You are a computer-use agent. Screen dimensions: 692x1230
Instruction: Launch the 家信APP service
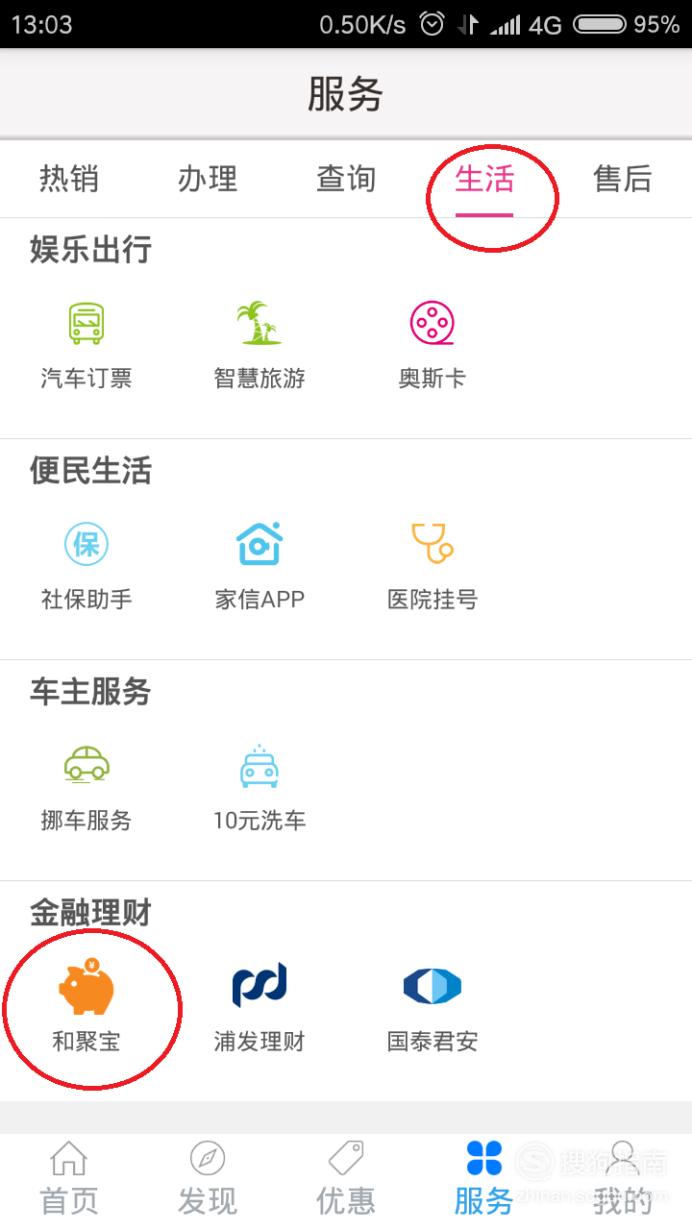[x=259, y=565]
